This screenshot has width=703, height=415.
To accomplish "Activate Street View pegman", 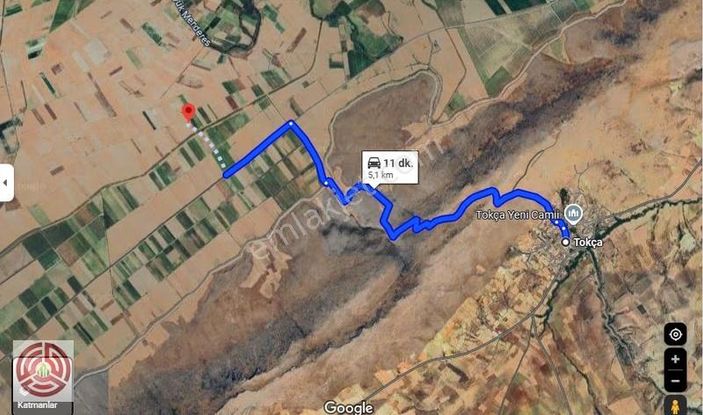I will point(676,403).
